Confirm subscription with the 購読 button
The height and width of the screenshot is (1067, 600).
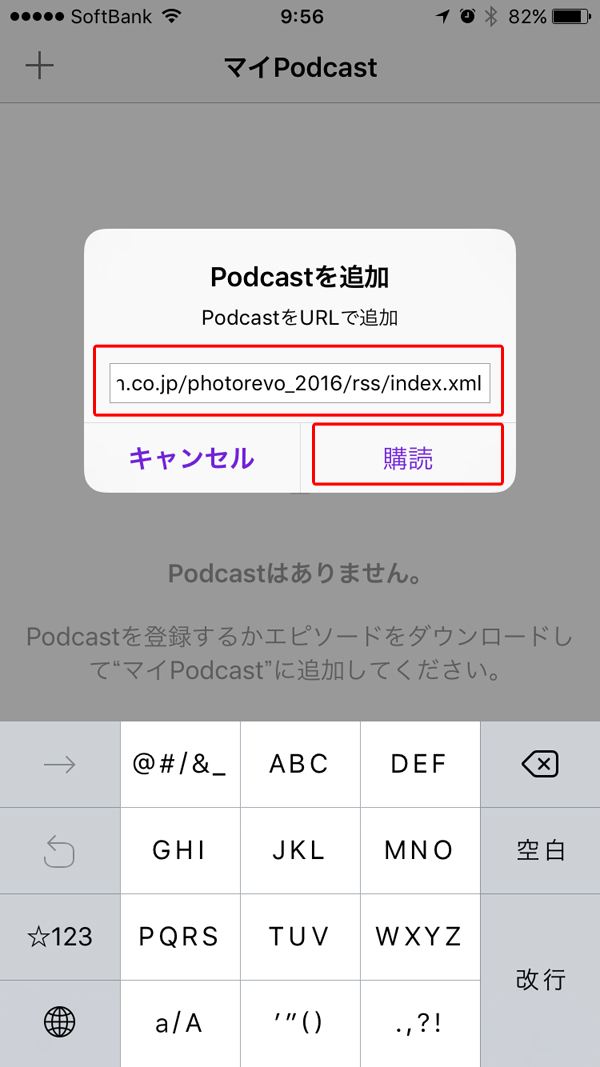(x=408, y=459)
